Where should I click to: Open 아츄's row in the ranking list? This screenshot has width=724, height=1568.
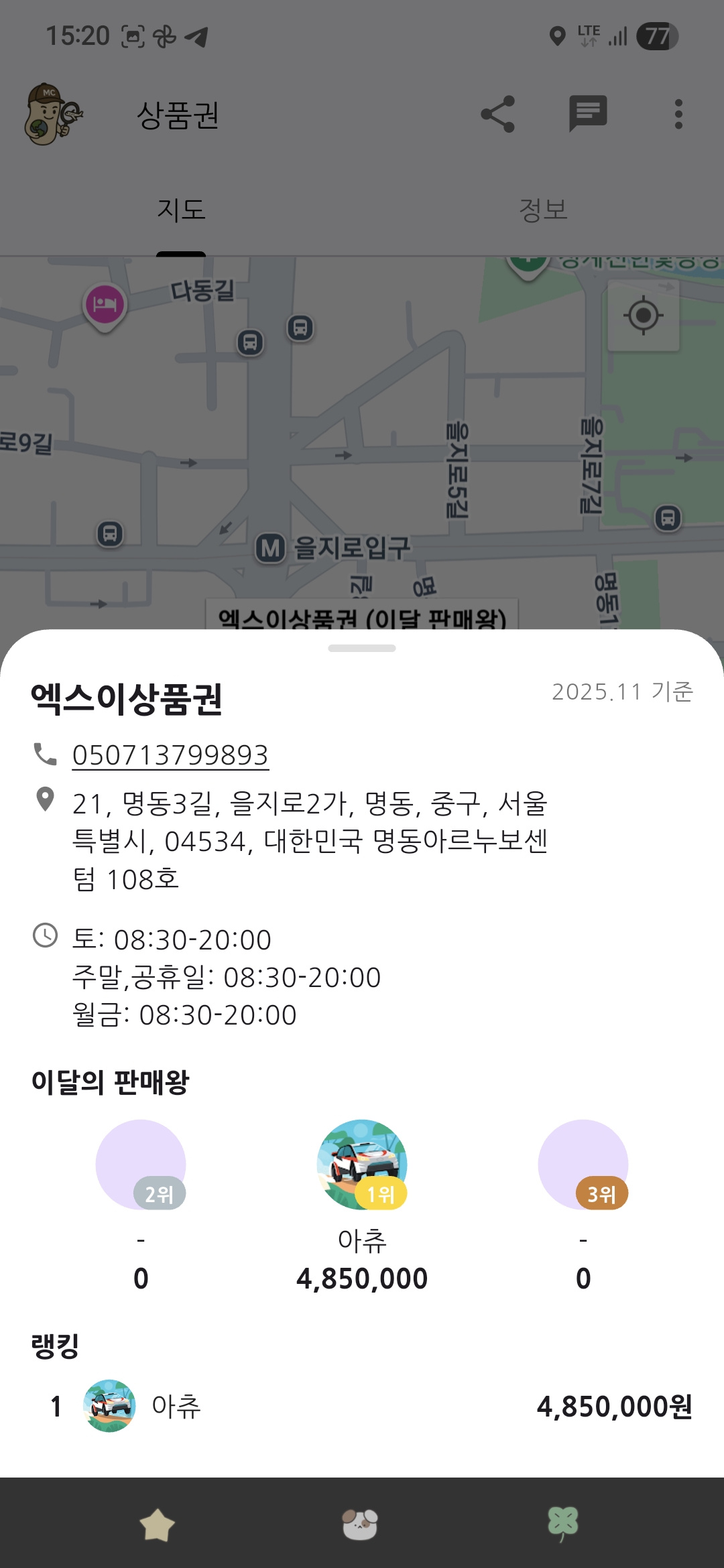coord(362,1406)
